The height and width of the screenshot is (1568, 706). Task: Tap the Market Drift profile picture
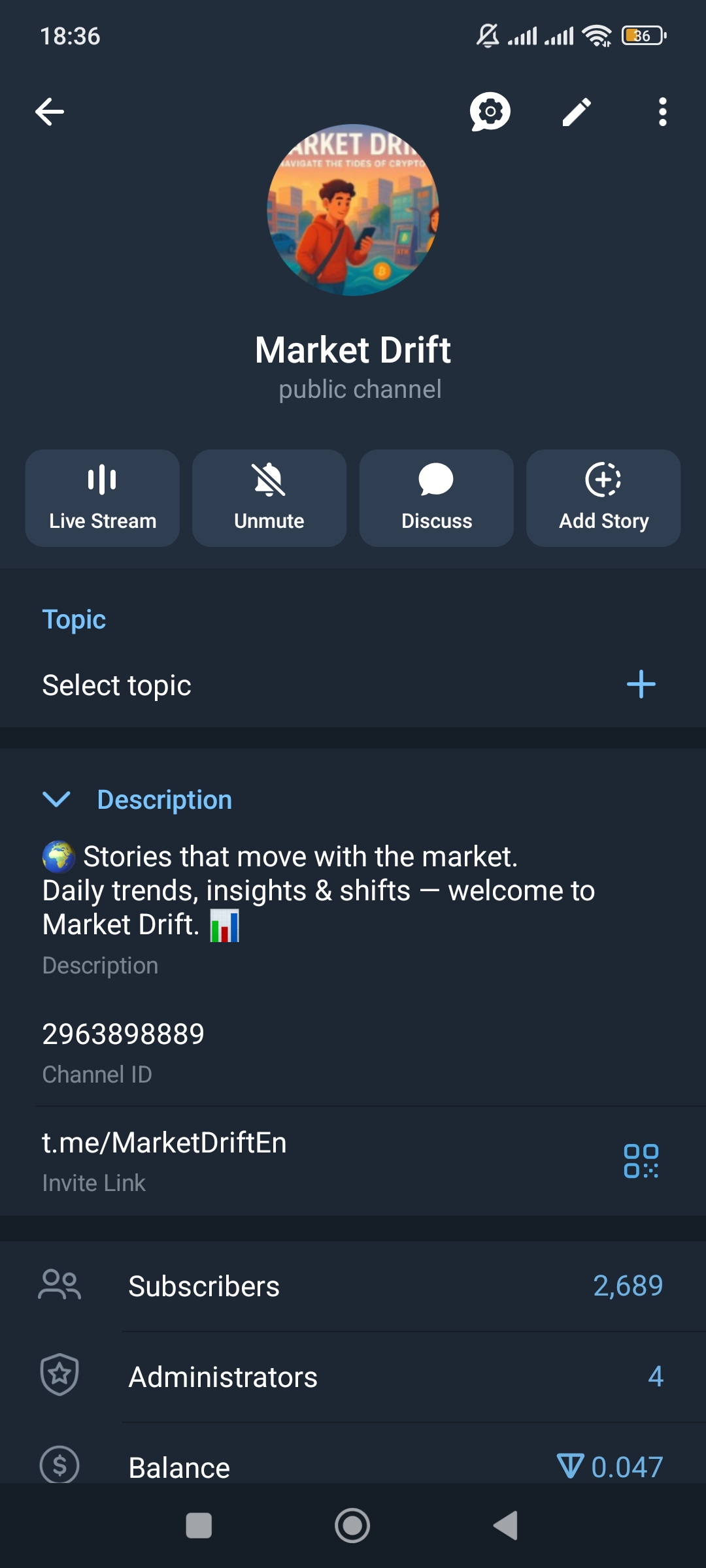353,209
